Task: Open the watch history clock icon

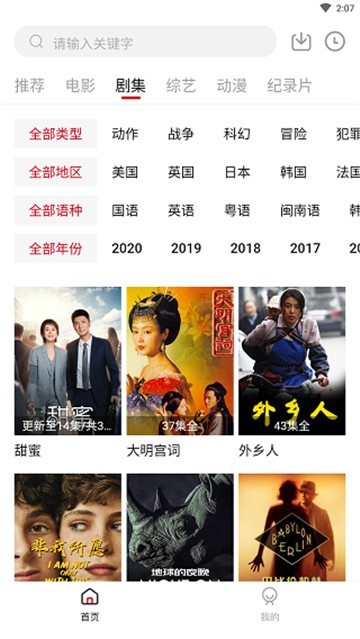Action: coord(335,41)
